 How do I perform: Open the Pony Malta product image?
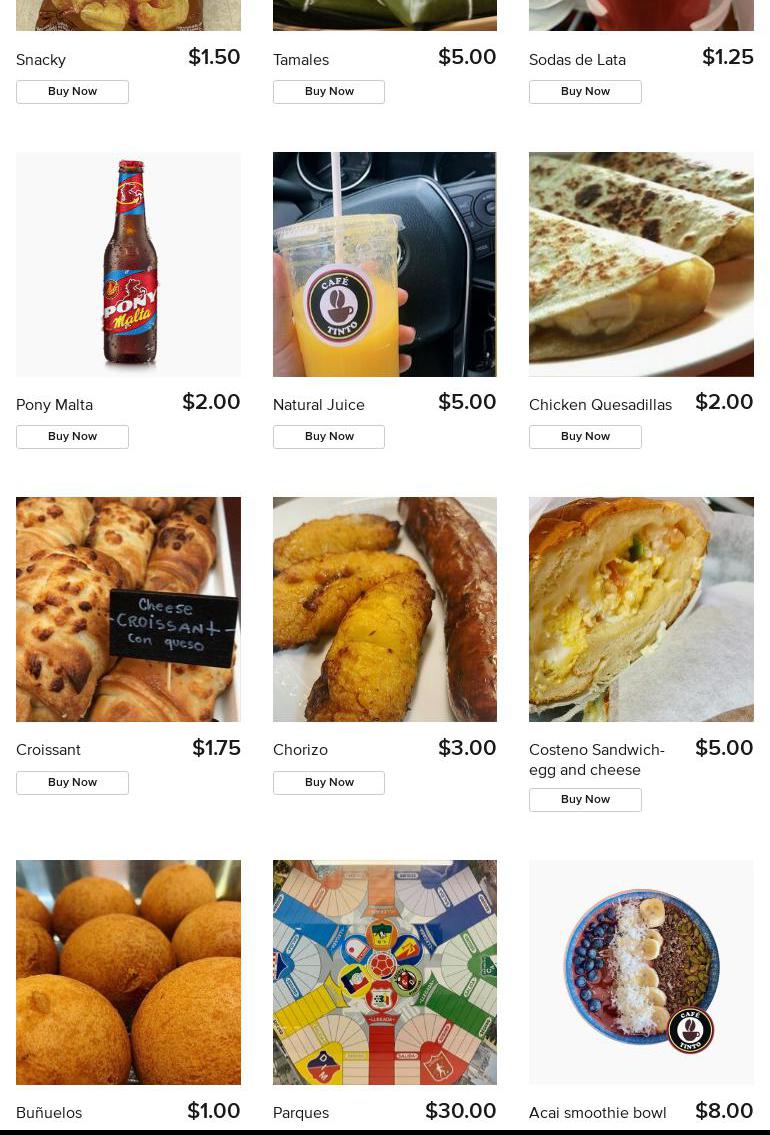pos(128,264)
